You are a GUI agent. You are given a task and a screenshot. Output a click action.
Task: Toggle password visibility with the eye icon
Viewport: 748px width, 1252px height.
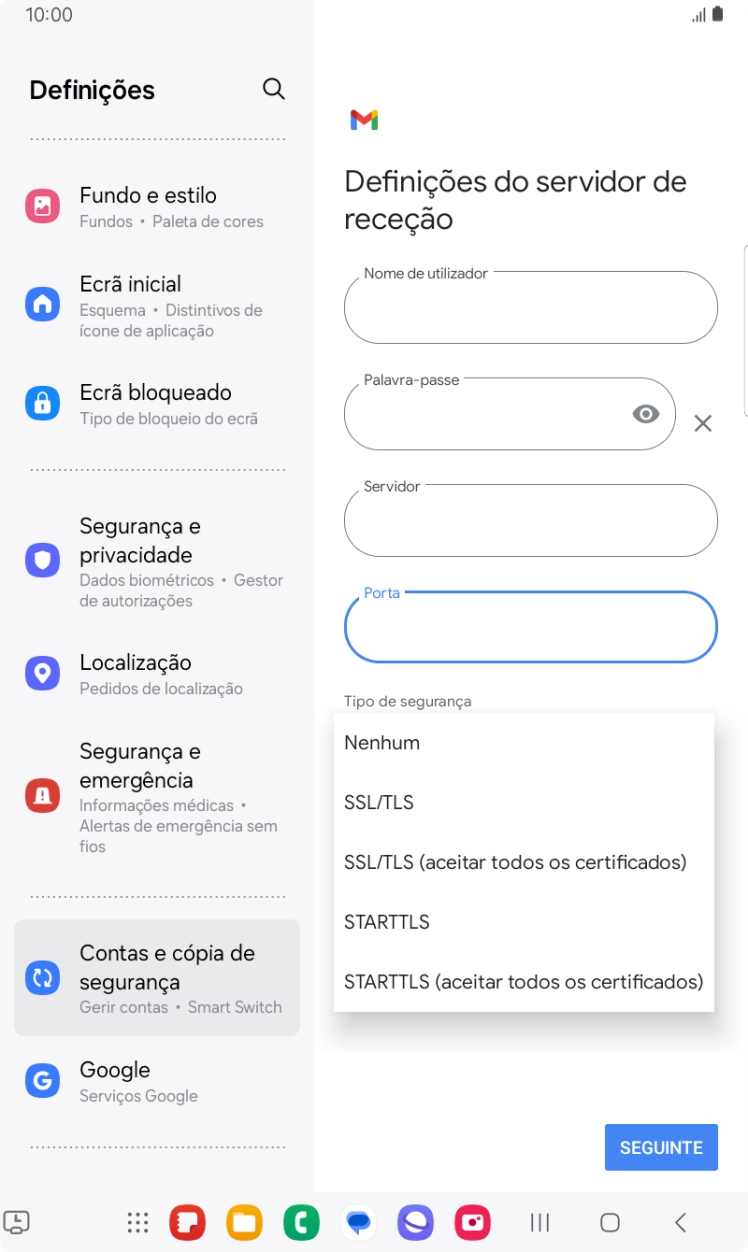click(646, 413)
